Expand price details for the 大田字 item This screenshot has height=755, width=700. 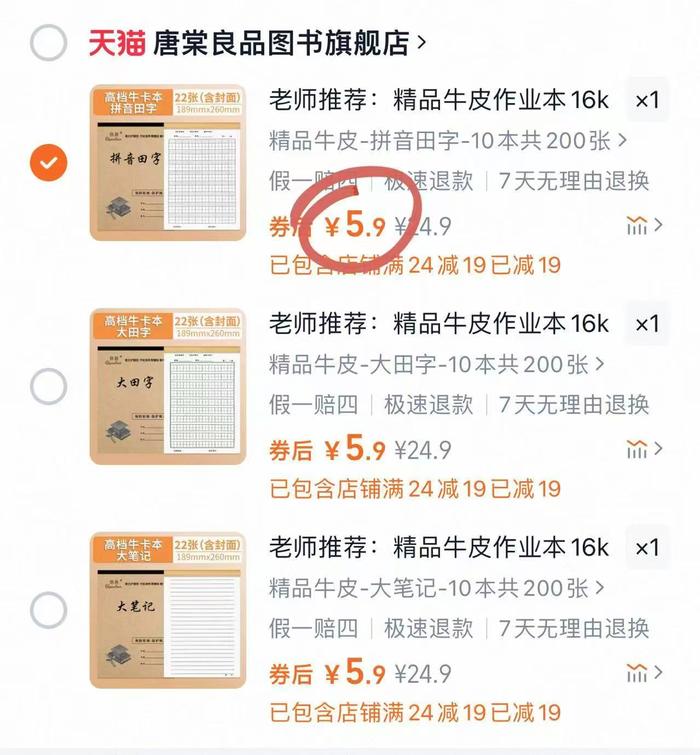pyautogui.click(x=644, y=450)
